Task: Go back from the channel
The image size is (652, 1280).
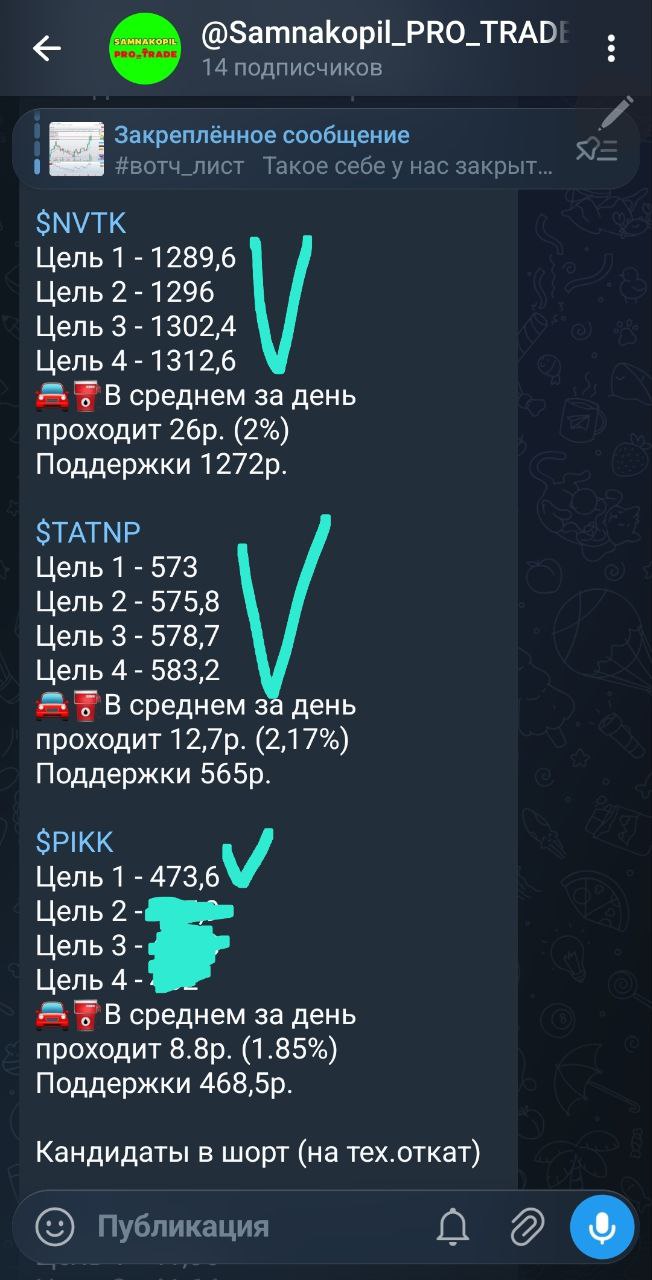Action: pyautogui.click(x=46, y=48)
